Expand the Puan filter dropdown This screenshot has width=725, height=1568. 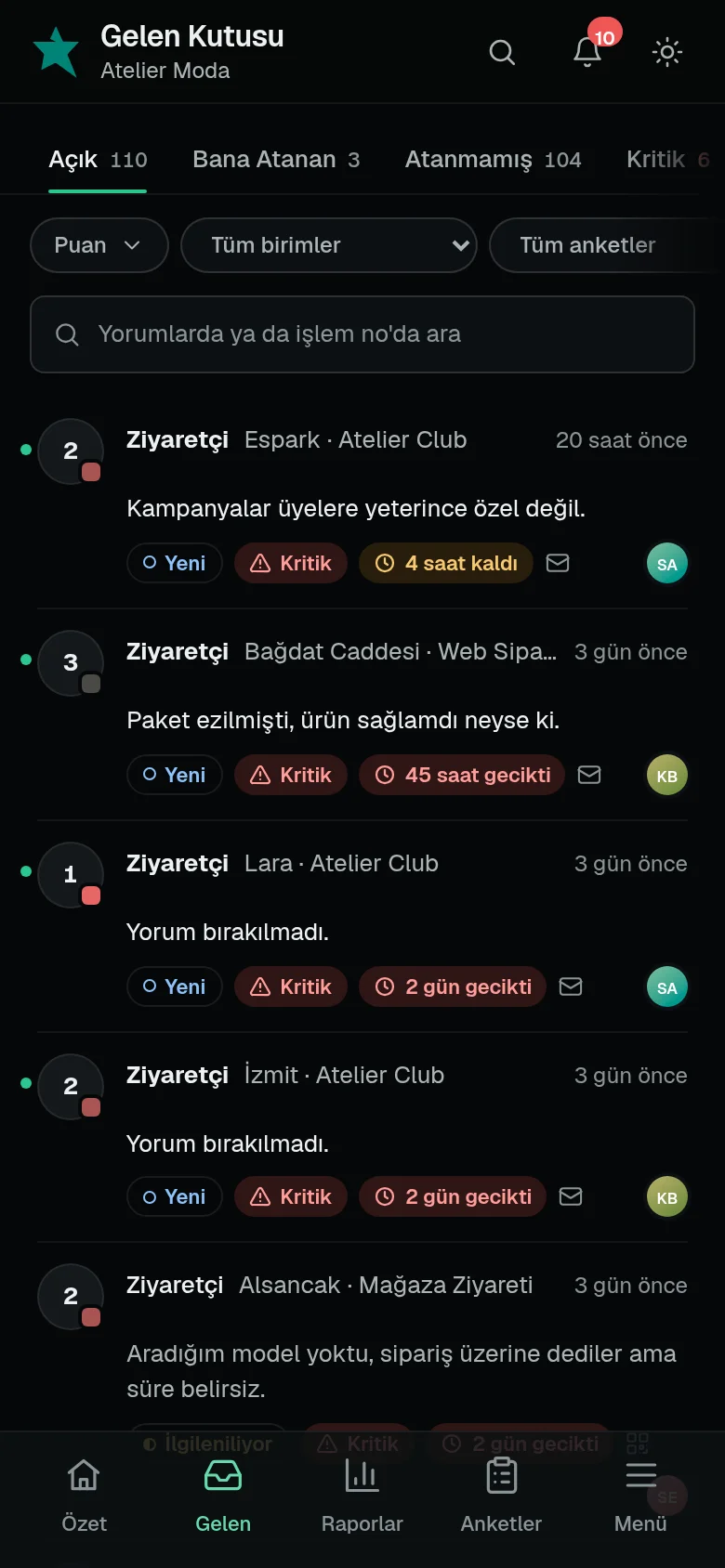click(x=99, y=245)
